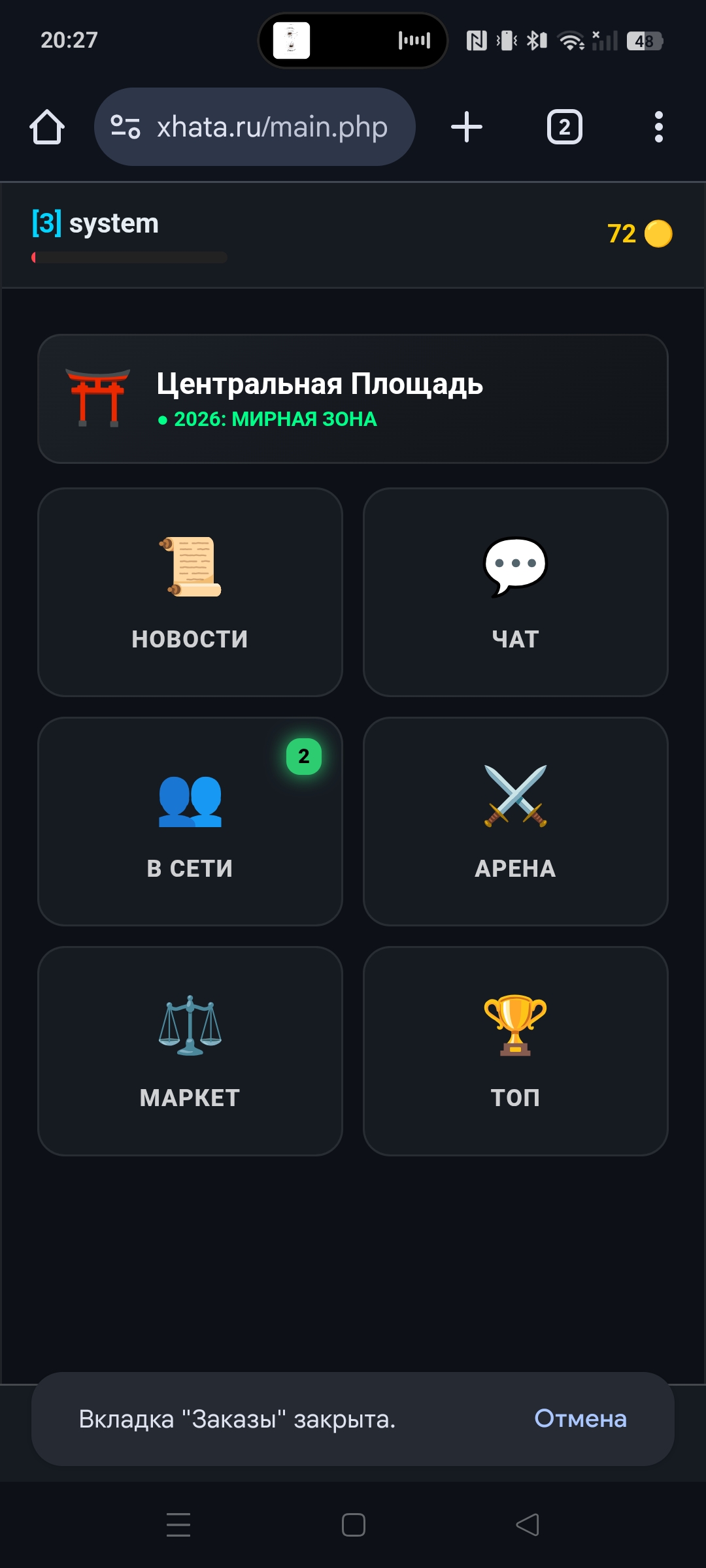Go to the Арена battle section
Viewport: 706px width, 1568px height.
point(515,821)
